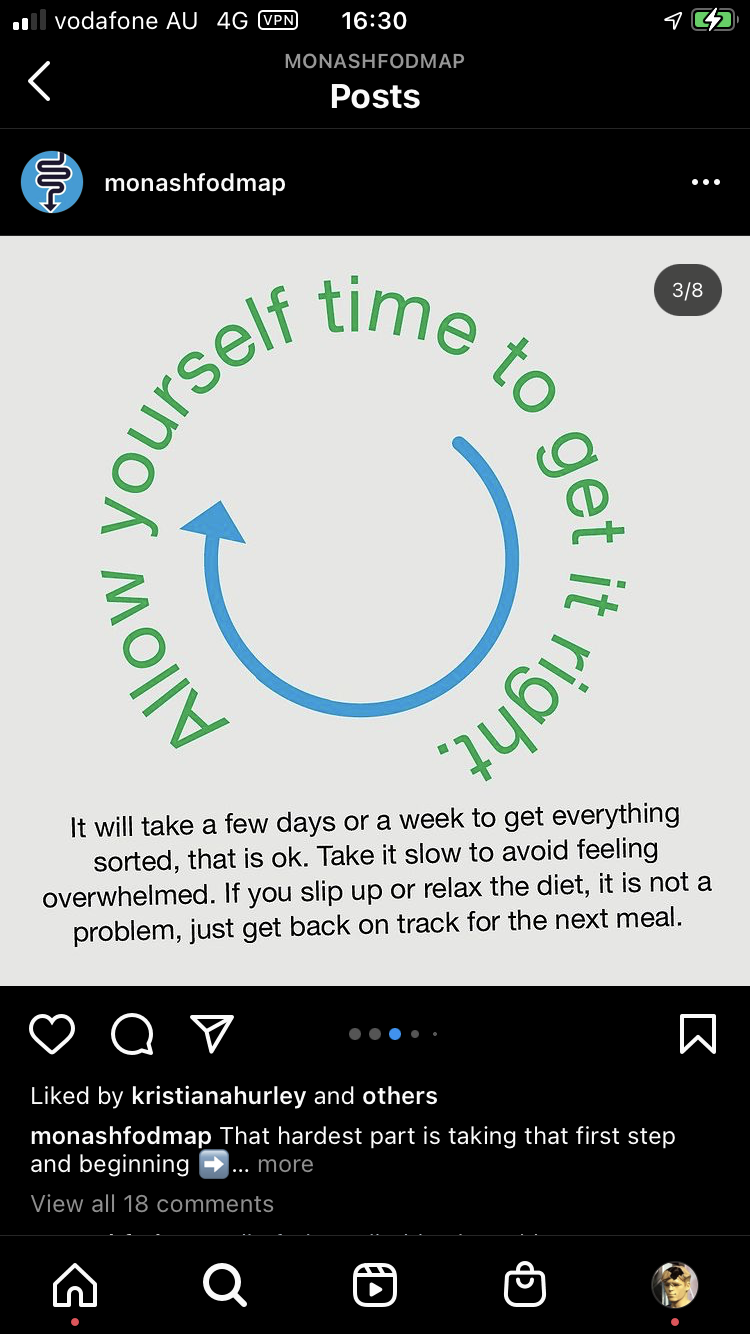Open the monashfodmap username in the post header
Viewport: 750px width, 1334px height.
[195, 183]
